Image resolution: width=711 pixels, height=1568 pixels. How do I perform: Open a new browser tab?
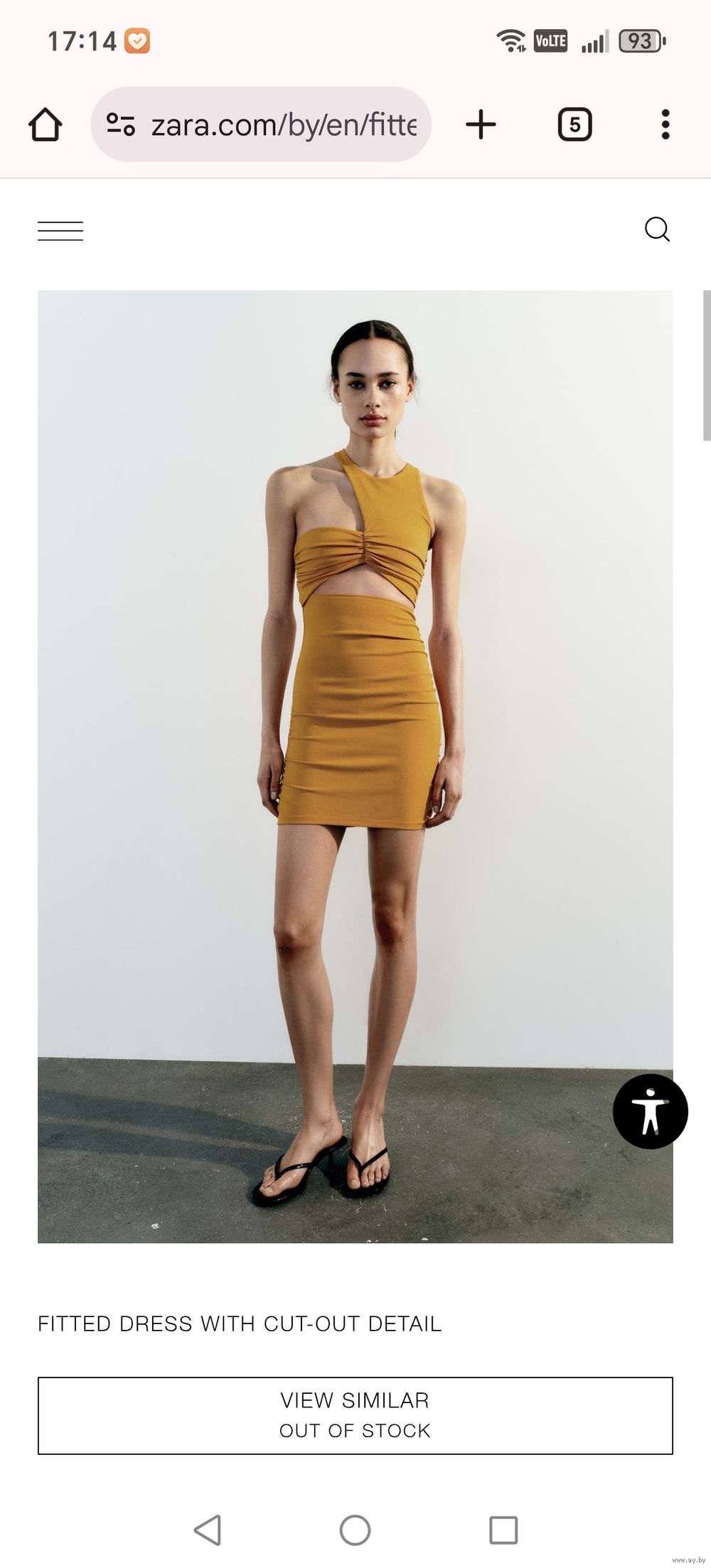[481, 124]
